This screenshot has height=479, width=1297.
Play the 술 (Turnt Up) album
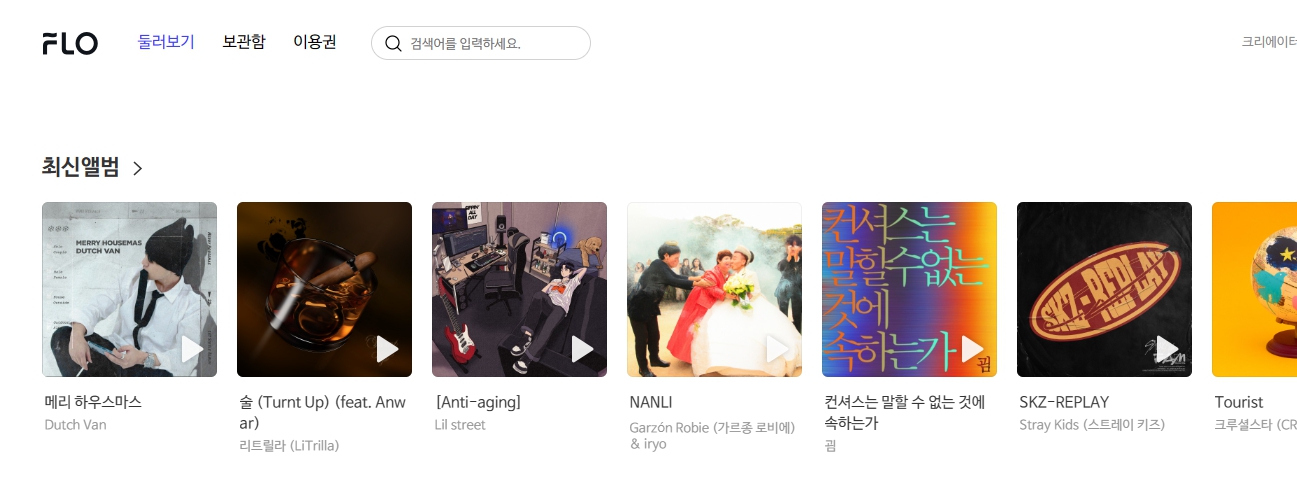(387, 349)
